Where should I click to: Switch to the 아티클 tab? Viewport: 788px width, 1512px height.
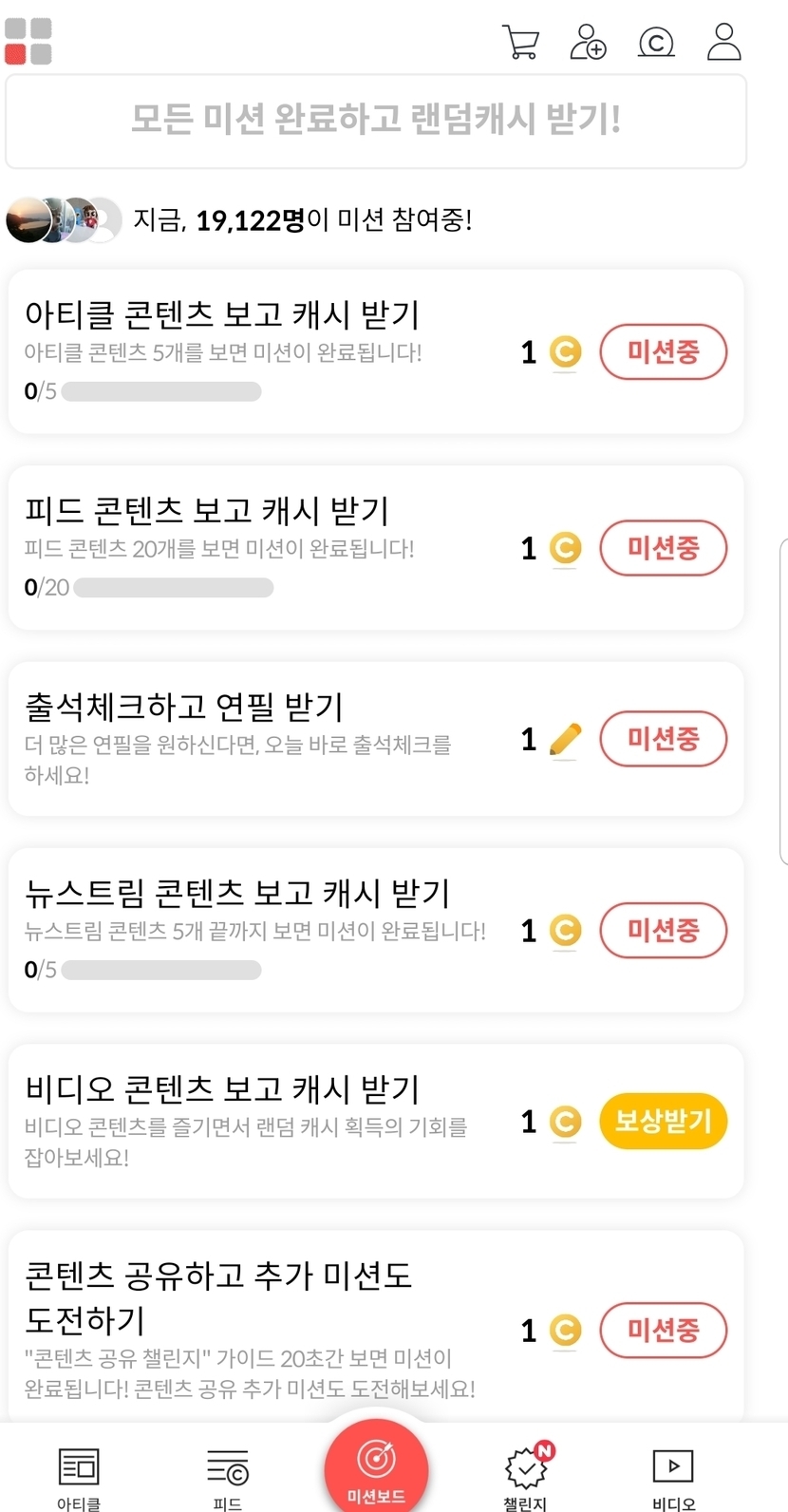(79, 1477)
